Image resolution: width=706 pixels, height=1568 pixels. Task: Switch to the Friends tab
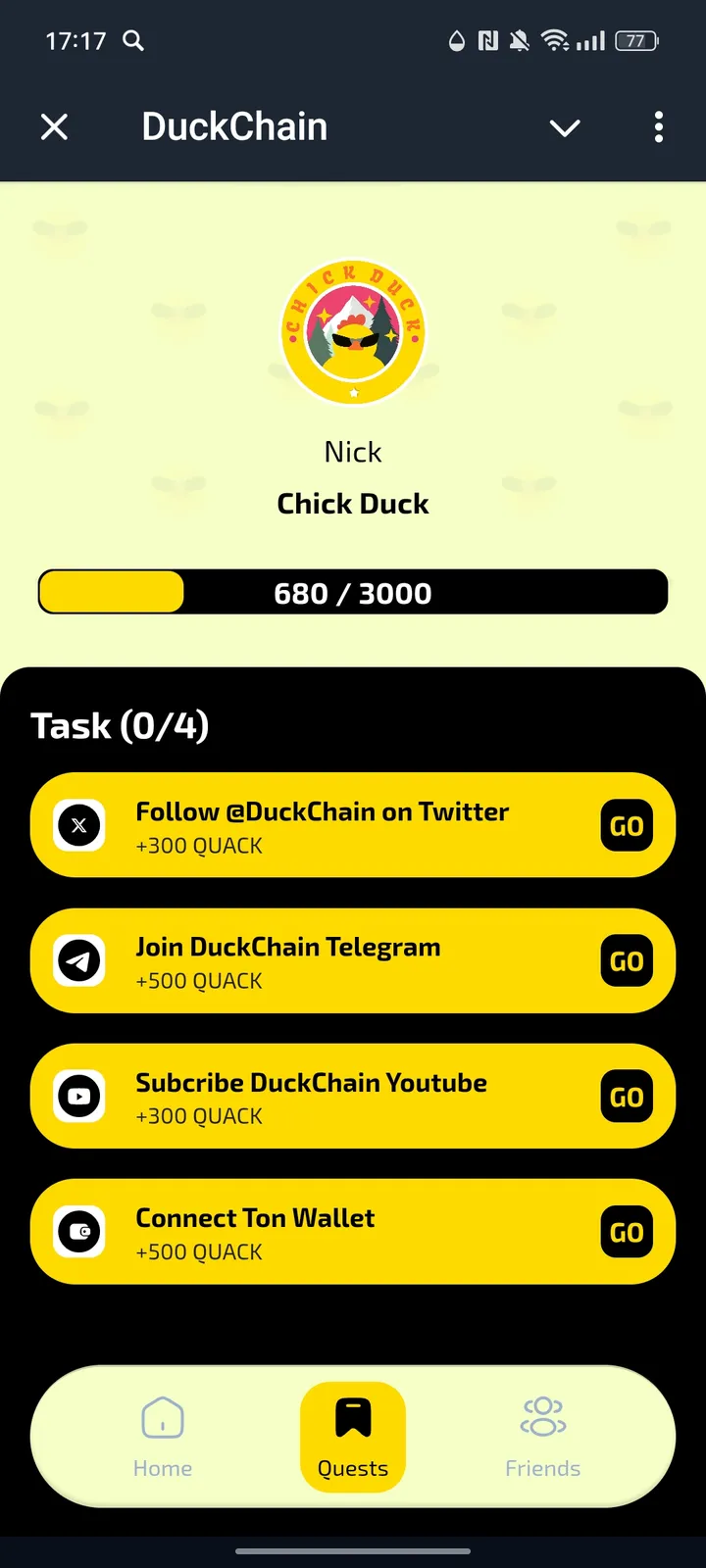[542, 1436]
